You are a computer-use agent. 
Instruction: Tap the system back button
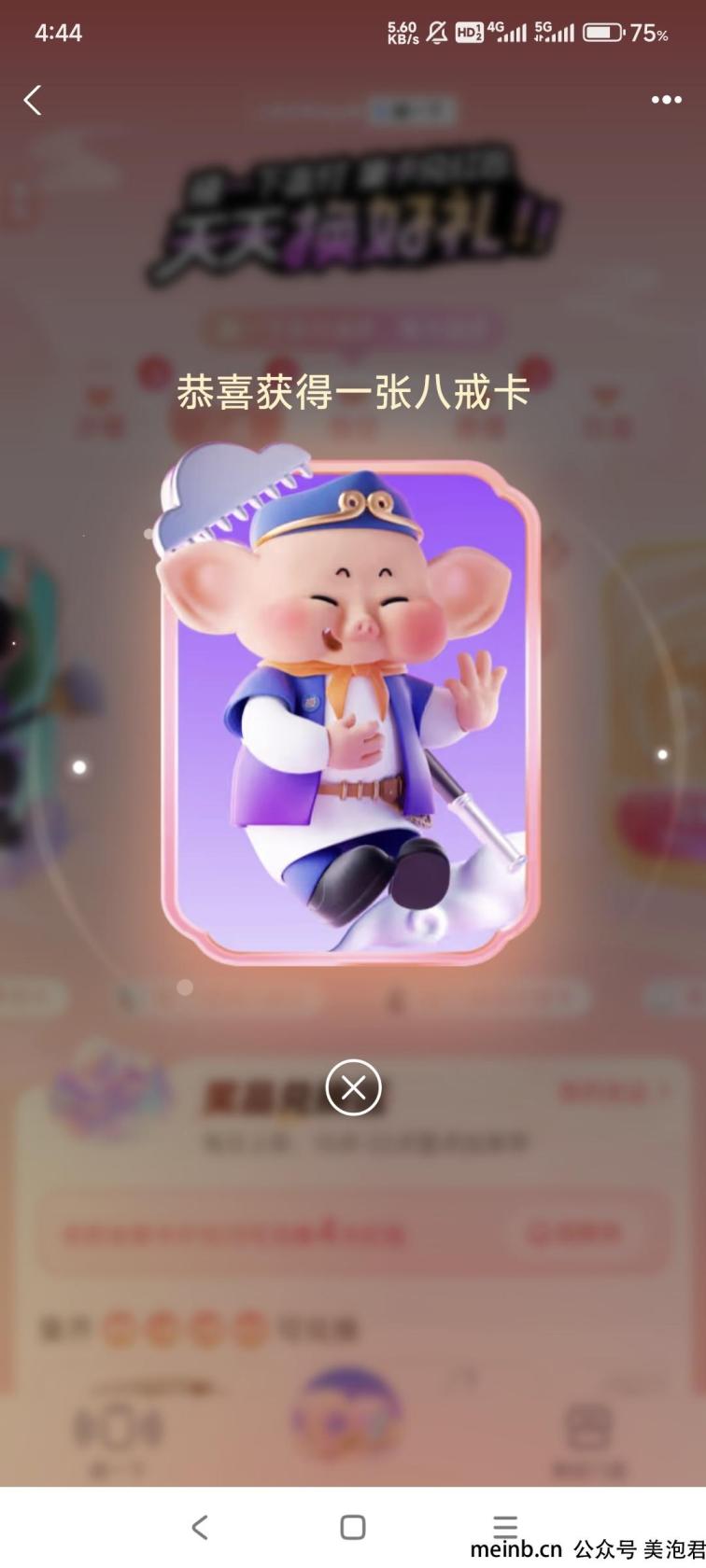click(199, 1527)
